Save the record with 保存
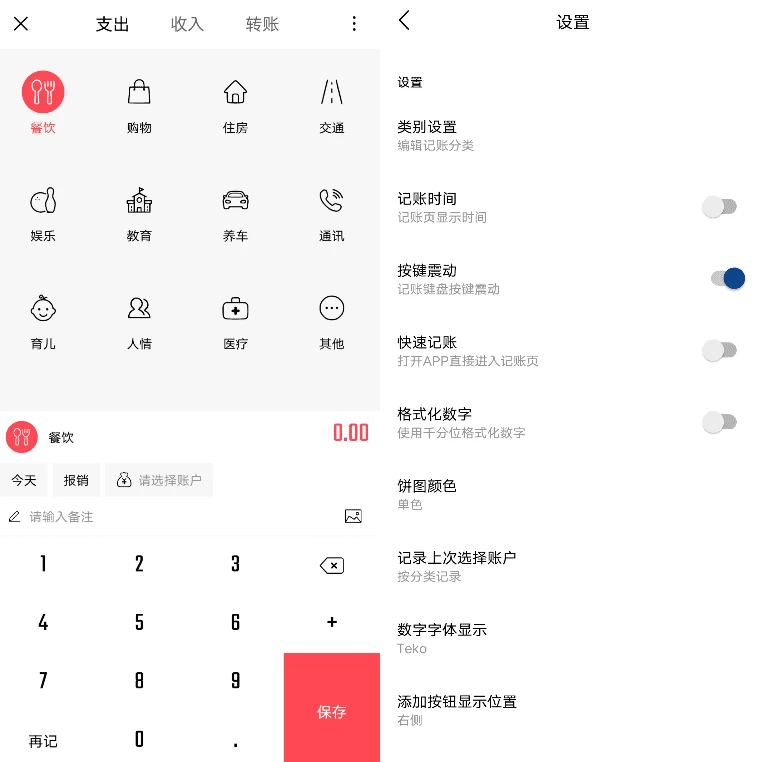 pos(331,710)
